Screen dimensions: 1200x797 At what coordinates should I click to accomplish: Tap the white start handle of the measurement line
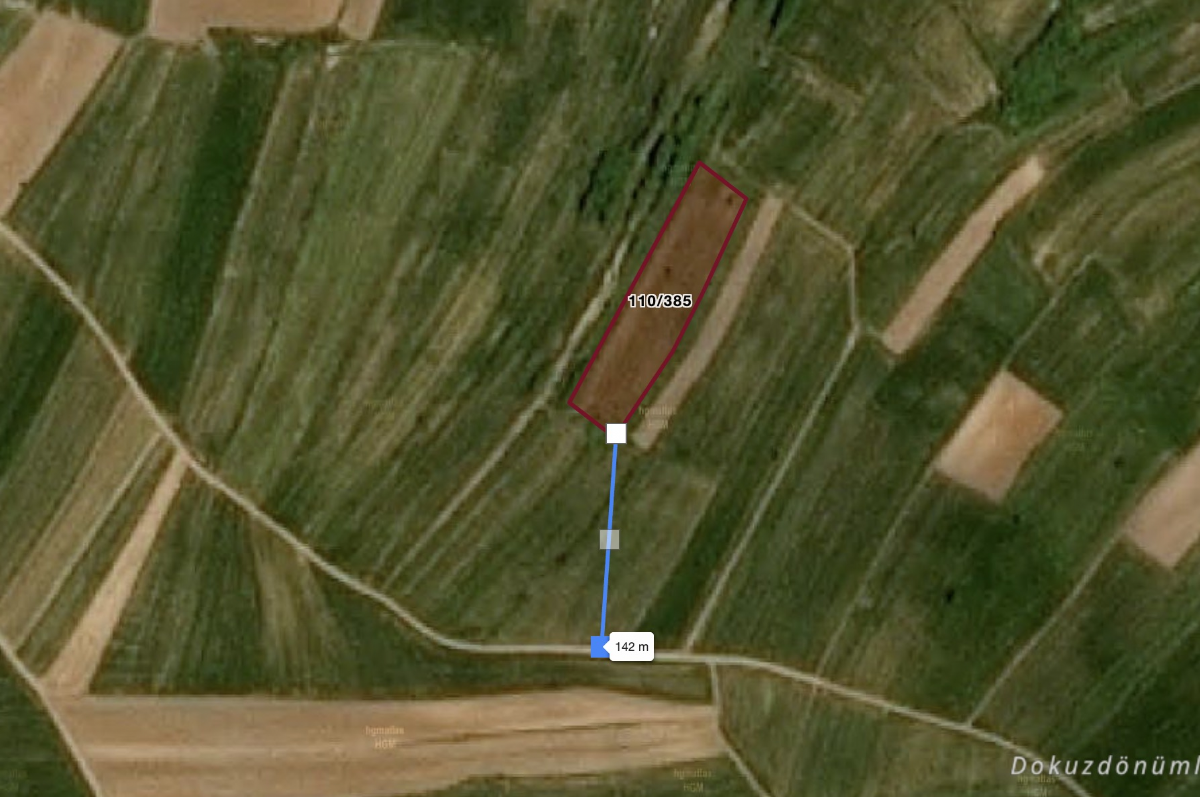tap(616, 433)
